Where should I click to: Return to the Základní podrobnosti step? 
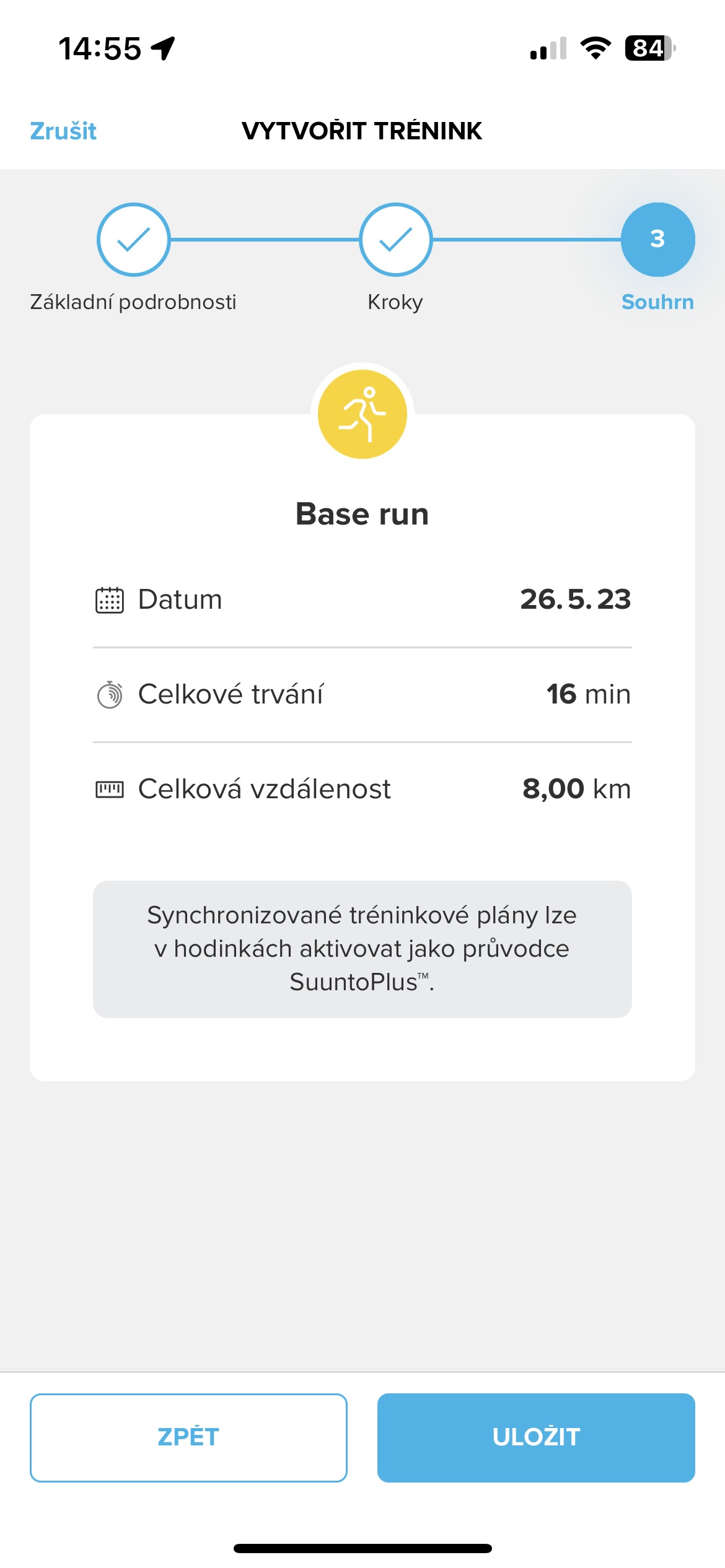[x=133, y=240]
